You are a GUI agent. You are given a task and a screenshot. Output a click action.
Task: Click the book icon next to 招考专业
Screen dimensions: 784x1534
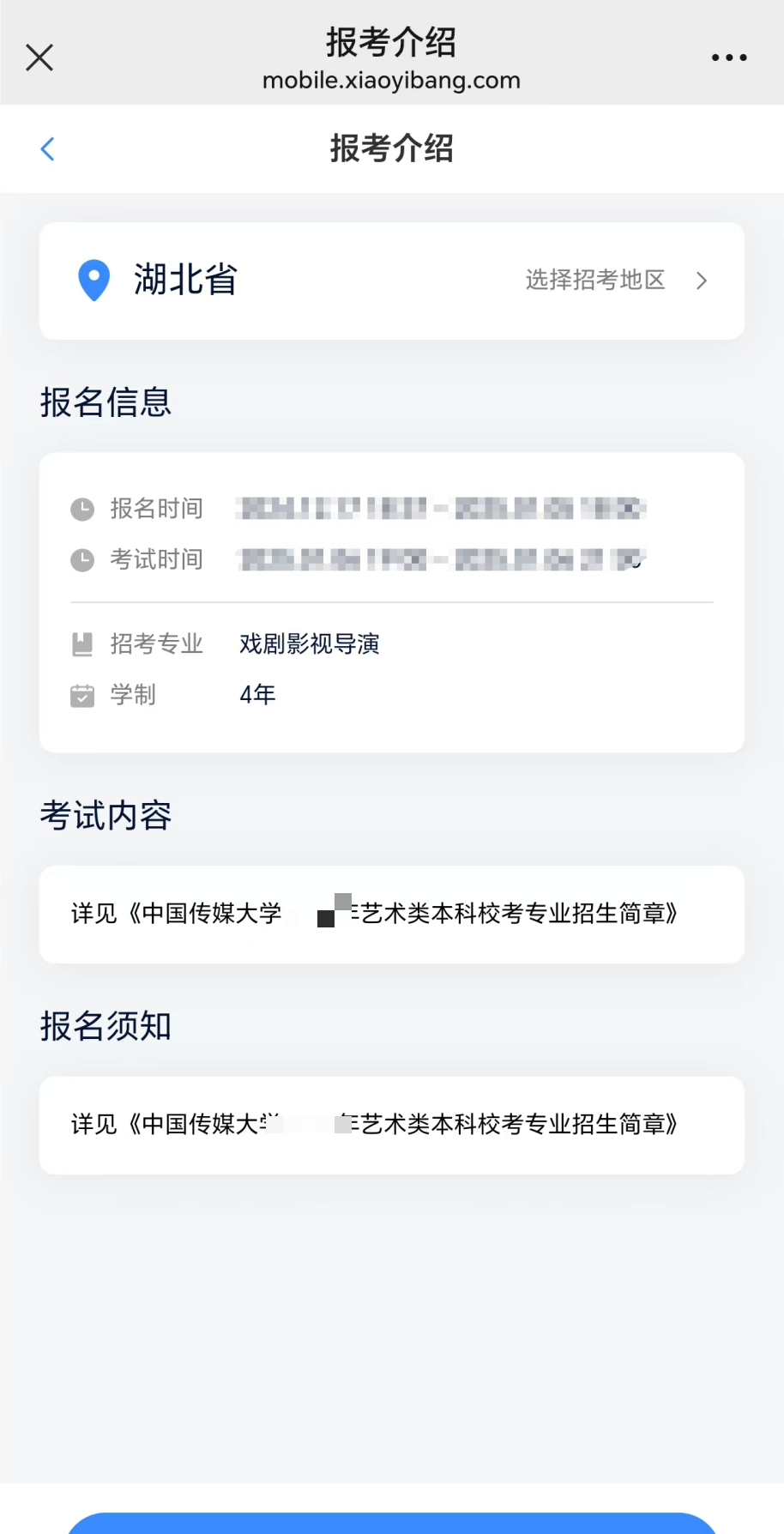(x=82, y=643)
